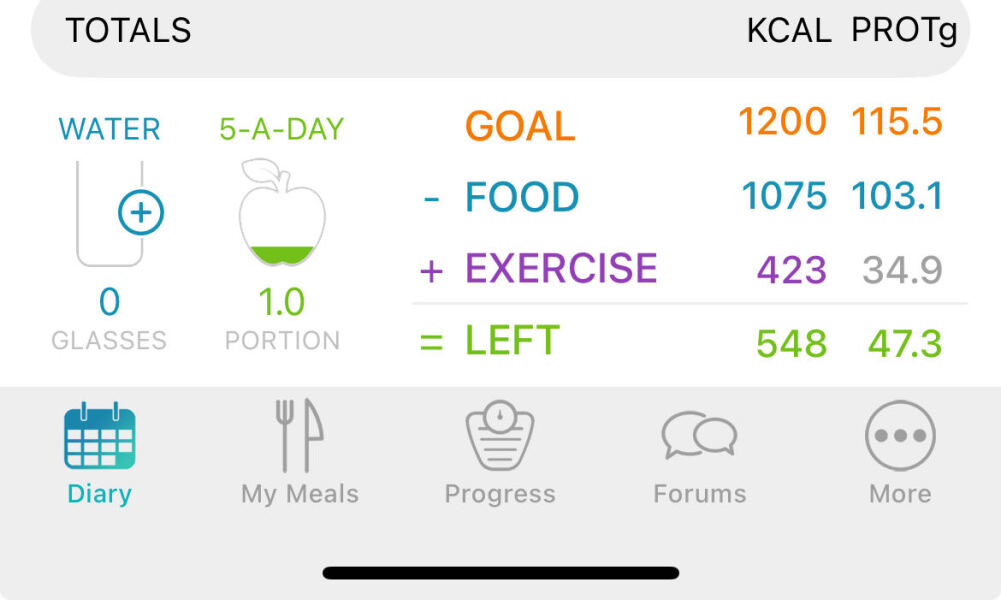Tap the More tab
The height and width of the screenshot is (600, 1001).
click(899, 452)
